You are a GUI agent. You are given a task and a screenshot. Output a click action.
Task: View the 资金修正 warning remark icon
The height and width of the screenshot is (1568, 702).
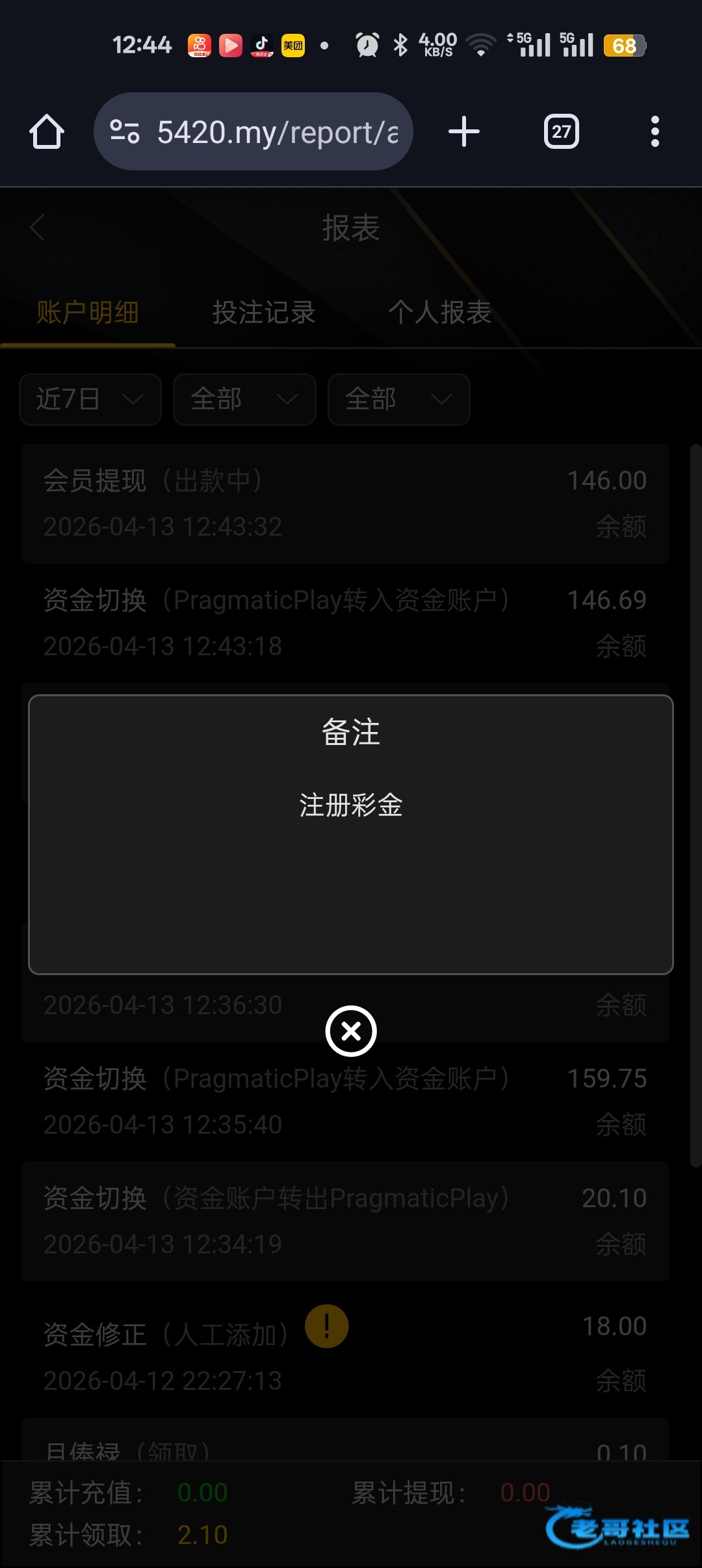(x=326, y=1326)
